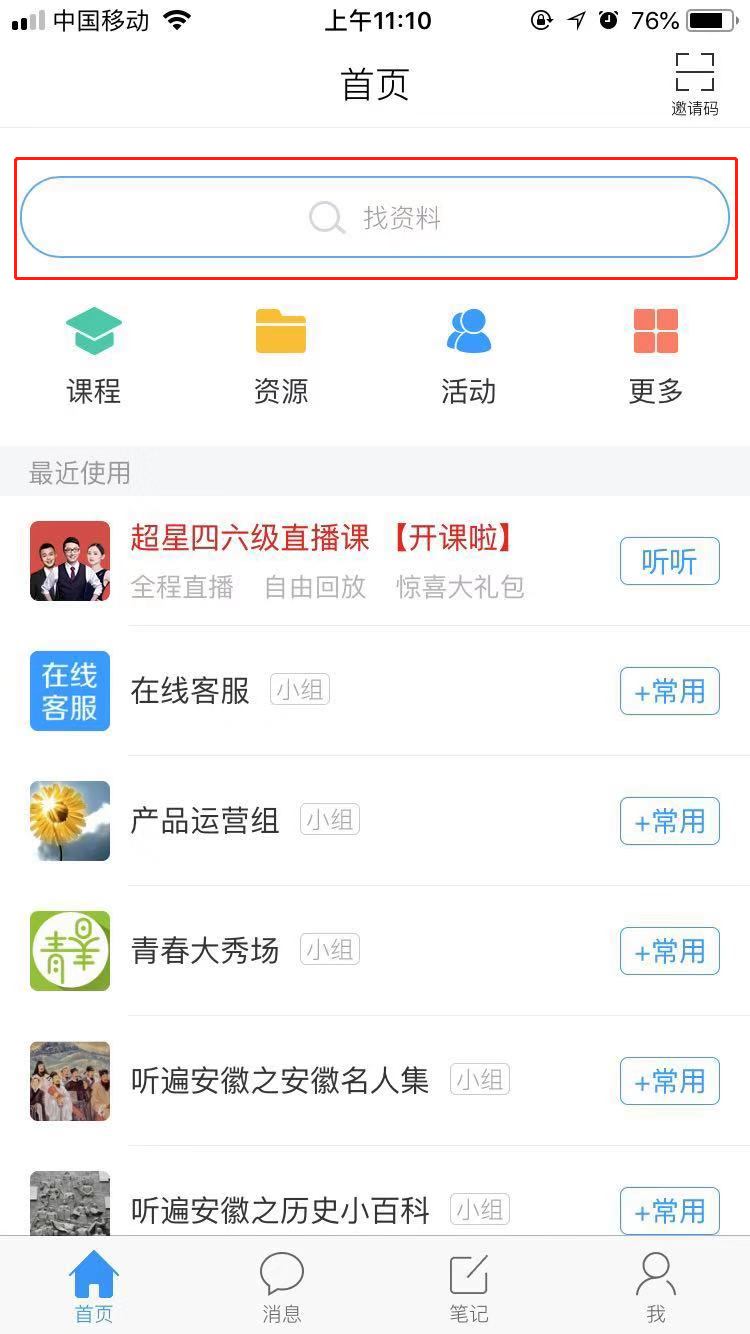The width and height of the screenshot is (750, 1334).
Task: Tap 听听 for 超星四六级直播课
Action: click(669, 561)
